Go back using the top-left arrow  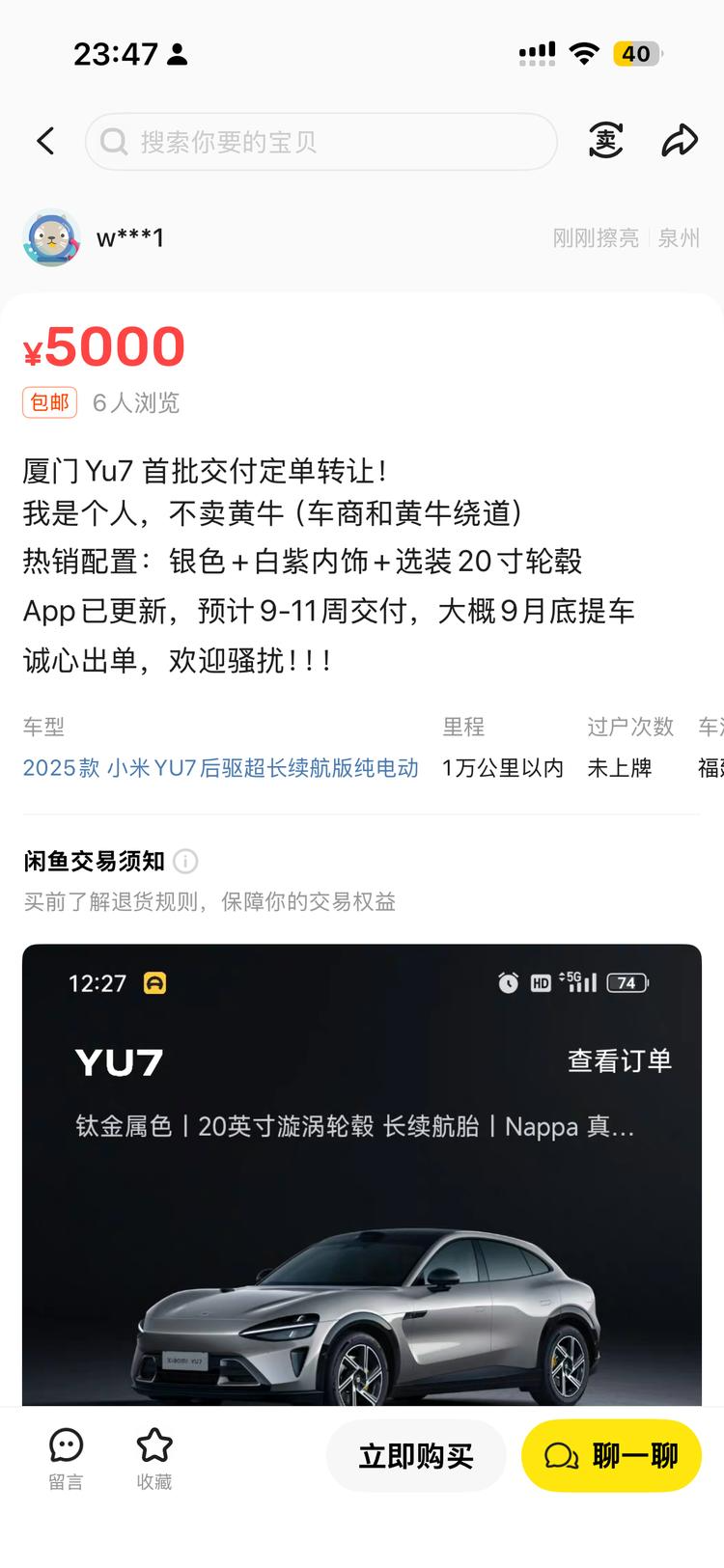(x=45, y=142)
